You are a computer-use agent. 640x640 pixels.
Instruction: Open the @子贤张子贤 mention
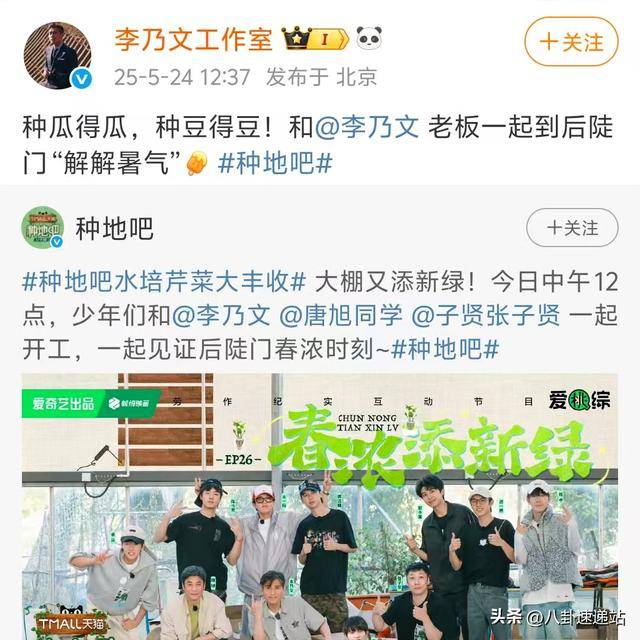point(478,314)
